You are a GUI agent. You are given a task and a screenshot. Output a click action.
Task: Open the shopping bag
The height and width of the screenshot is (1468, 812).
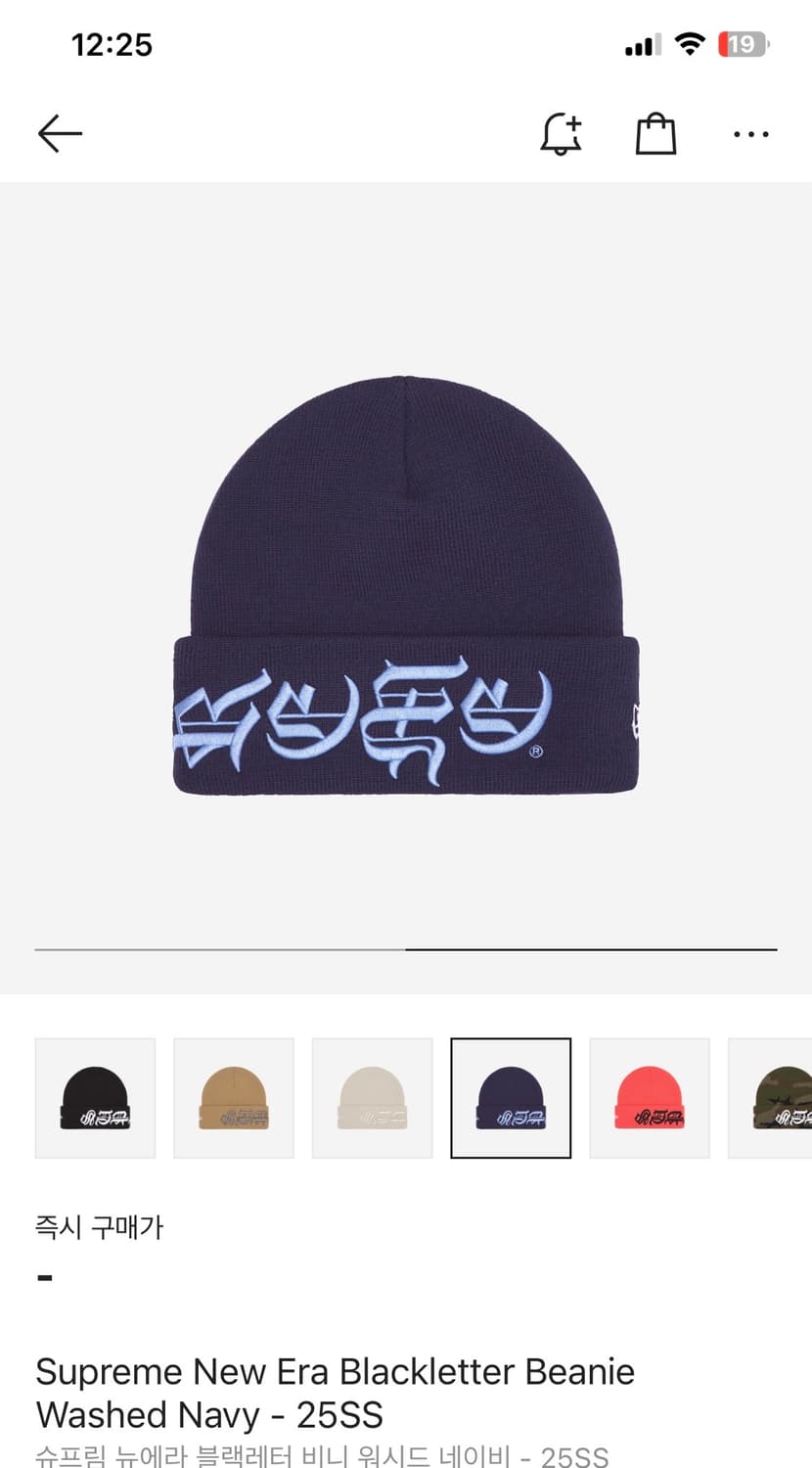click(654, 134)
